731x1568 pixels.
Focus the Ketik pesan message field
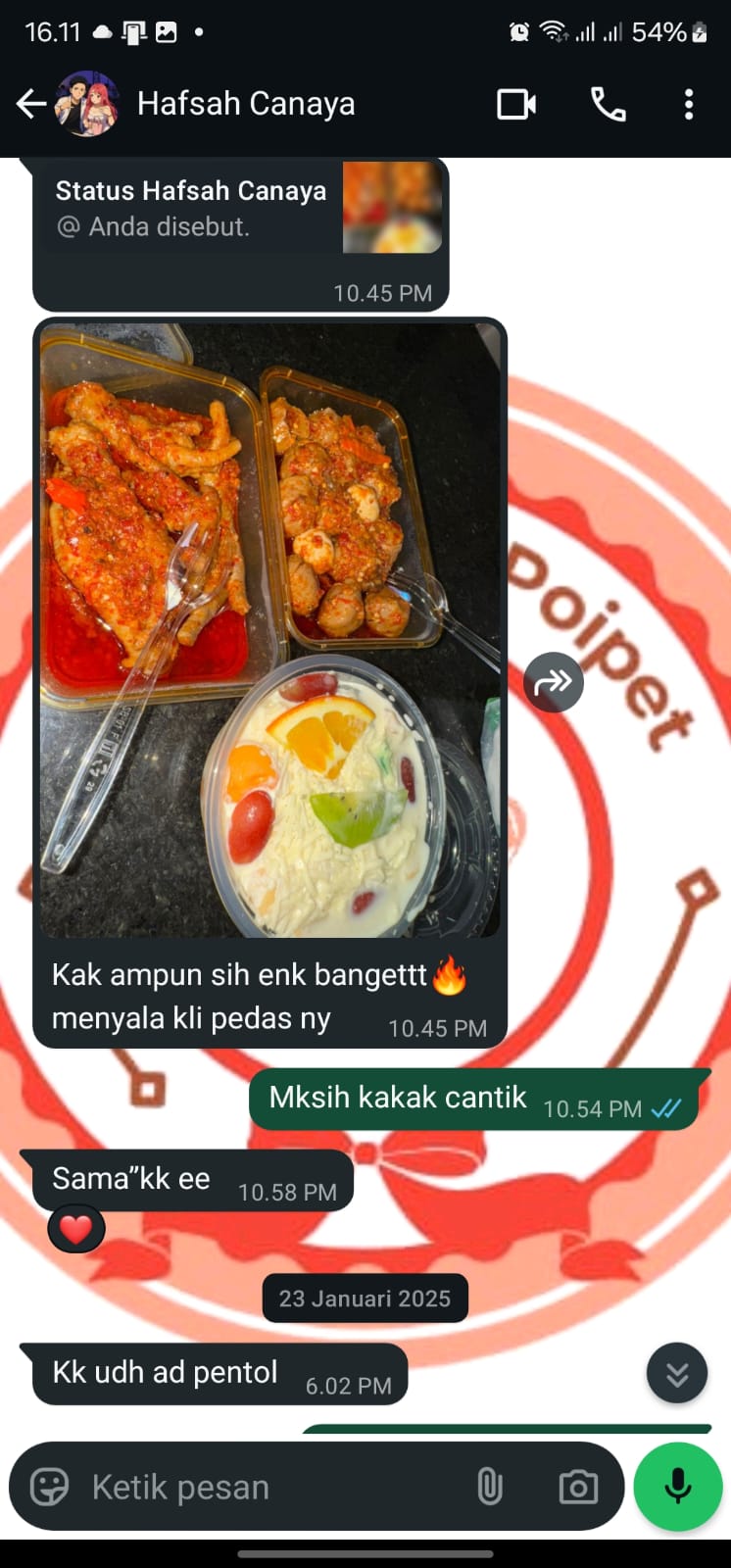[x=265, y=1487]
